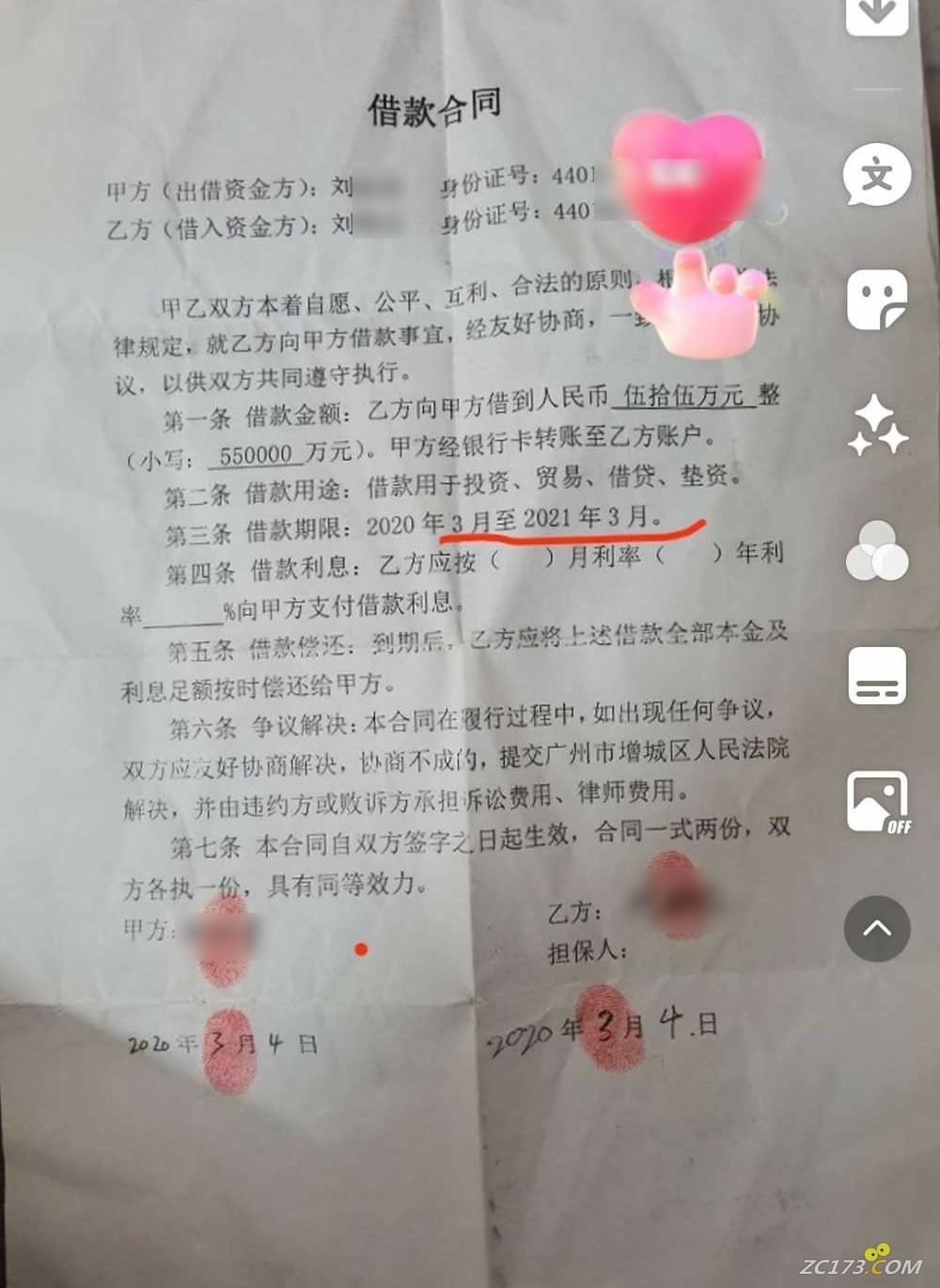
Task: Open the filters circles icon
Action: tap(877, 551)
